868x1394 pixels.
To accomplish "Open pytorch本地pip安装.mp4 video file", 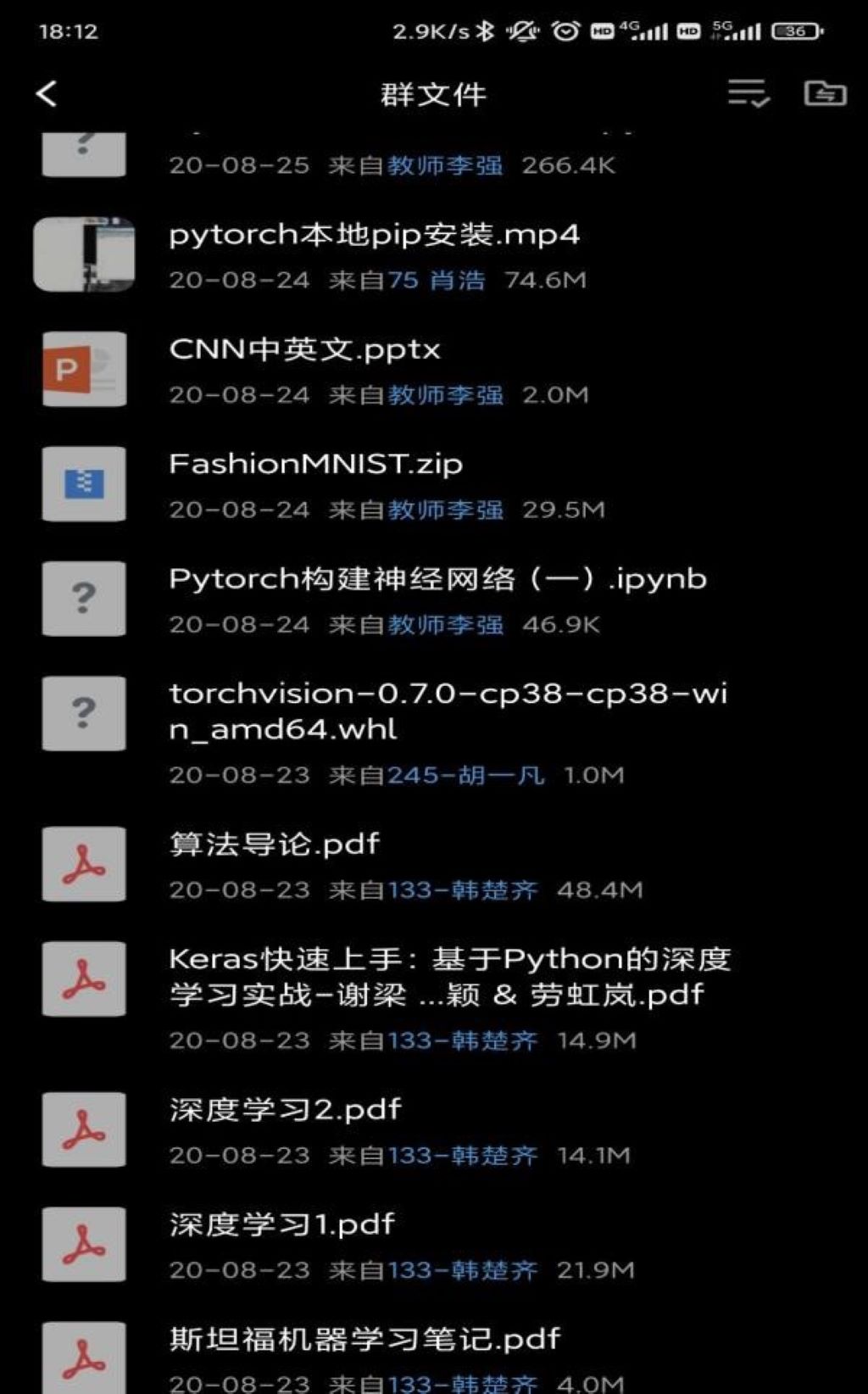I will coord(374,236).
